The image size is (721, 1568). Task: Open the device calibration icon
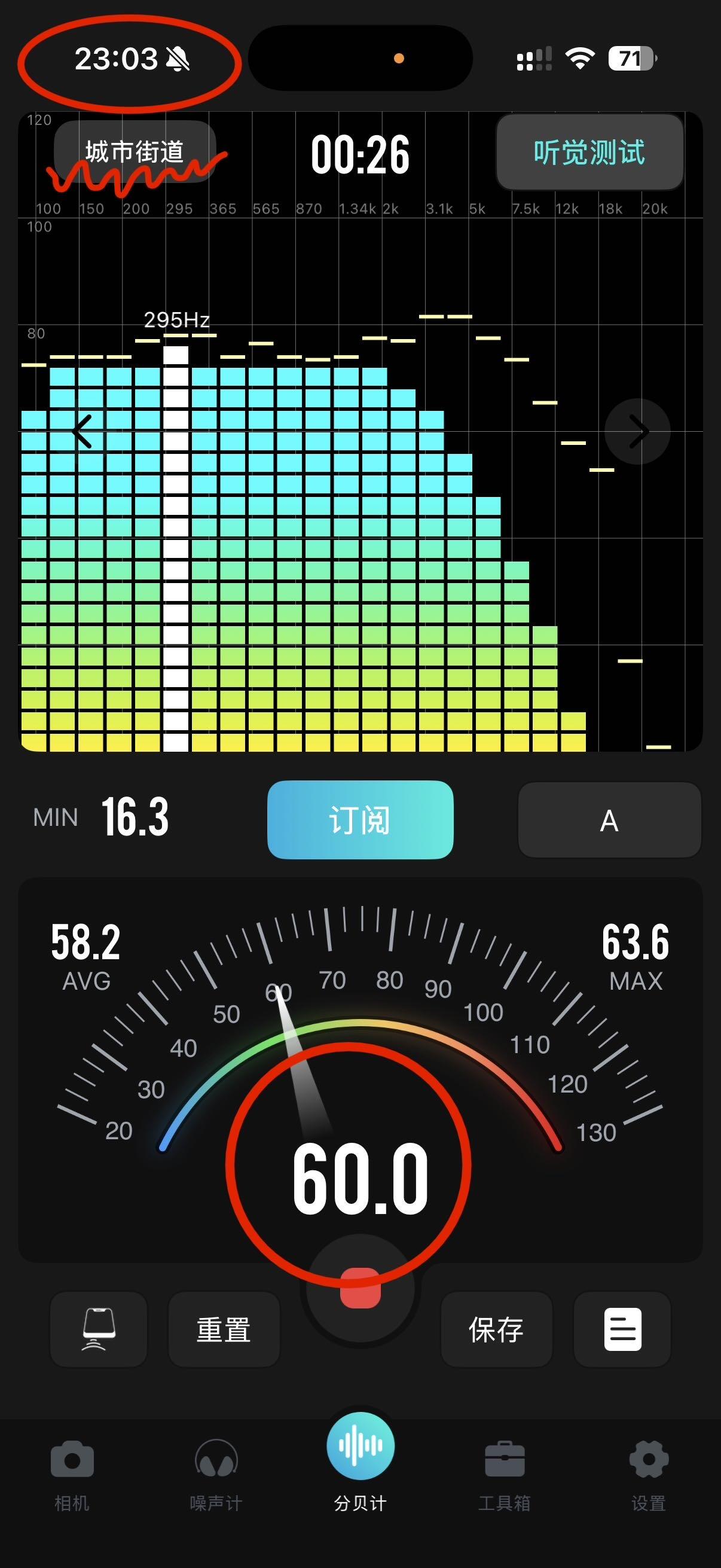[x=99, y=1329]
